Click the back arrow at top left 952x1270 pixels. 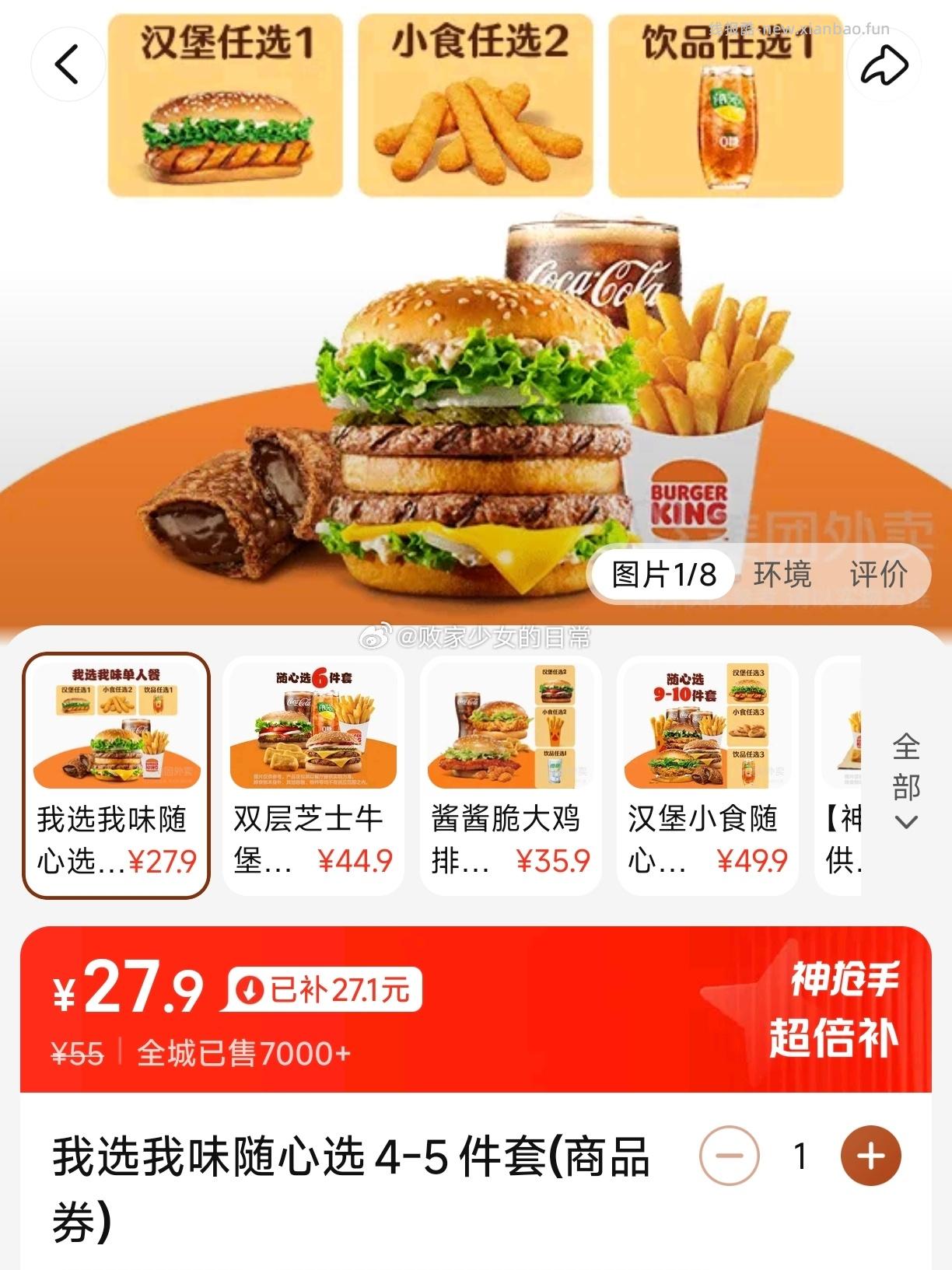tap(68, 64)
